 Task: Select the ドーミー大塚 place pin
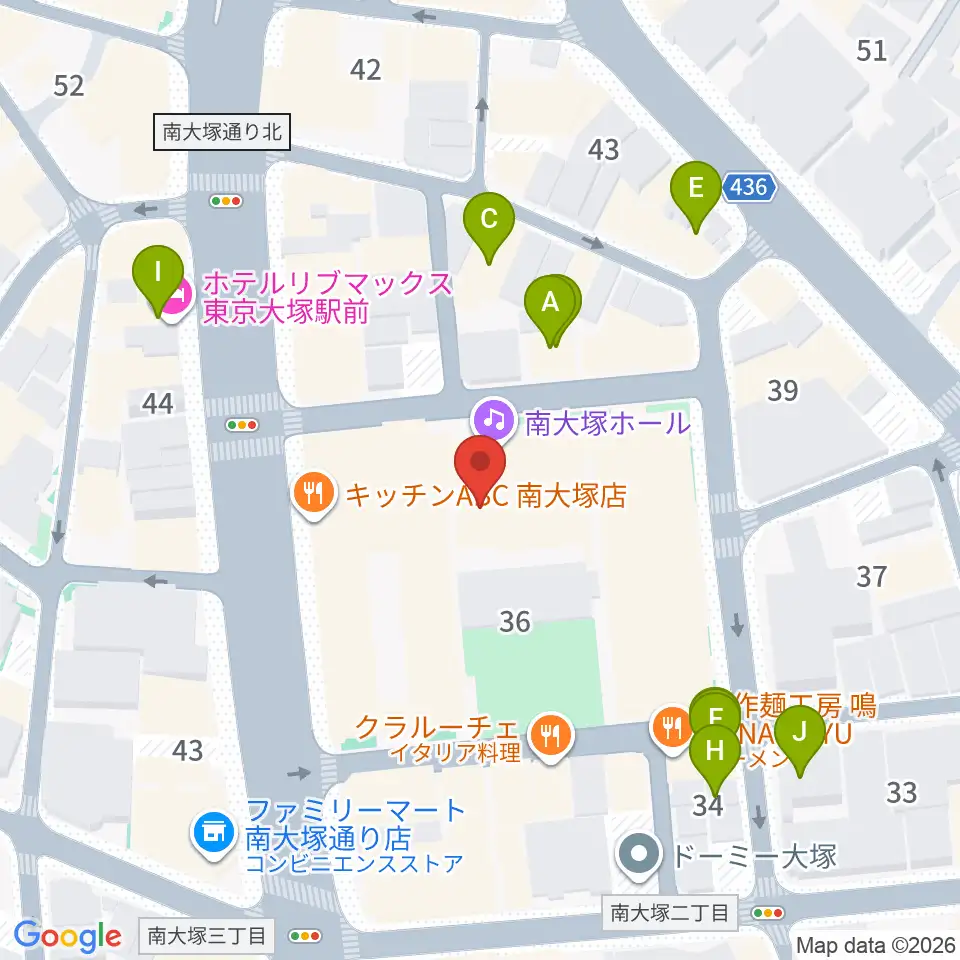tap(639, 855)
